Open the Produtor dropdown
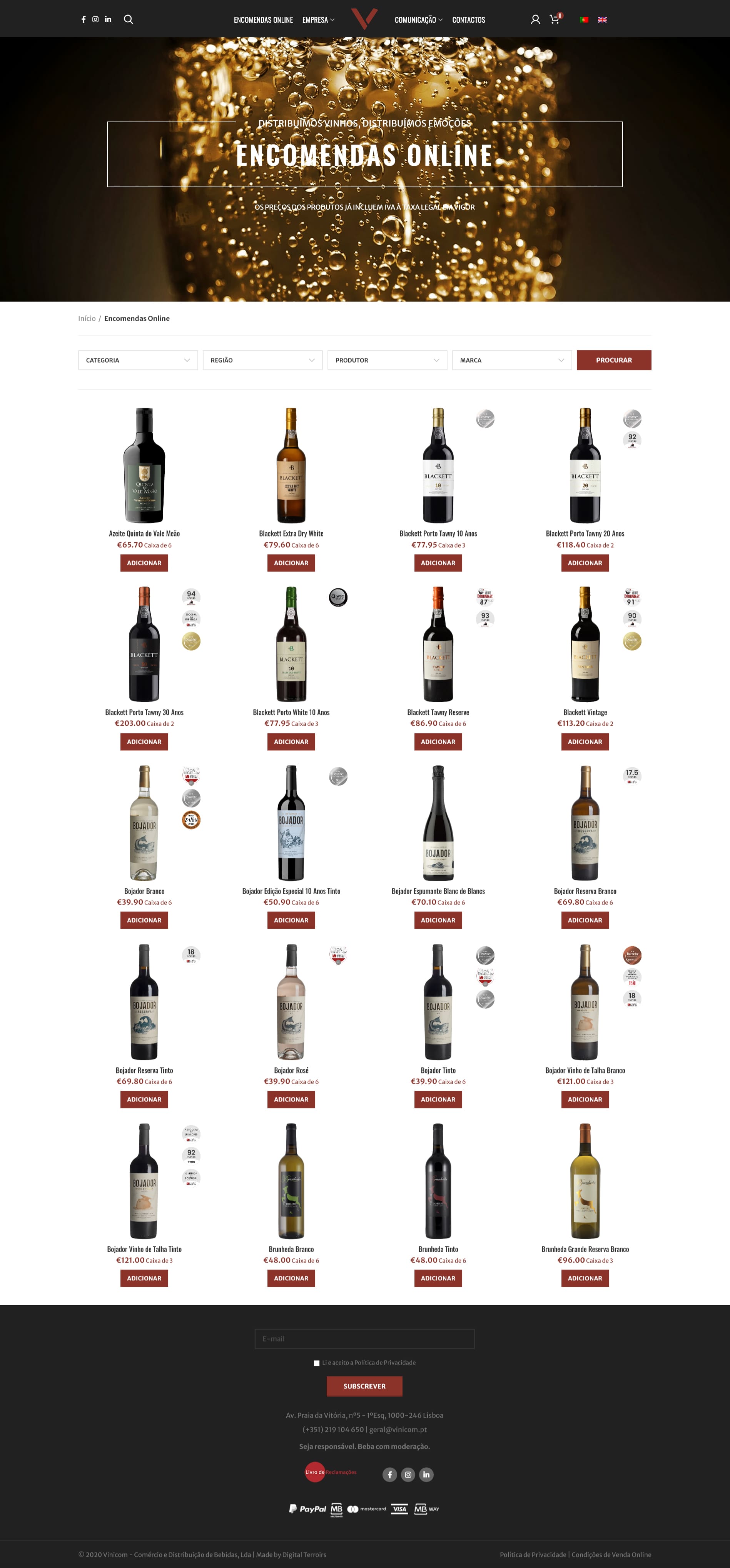730x1568 pixels. coord(387,360)
